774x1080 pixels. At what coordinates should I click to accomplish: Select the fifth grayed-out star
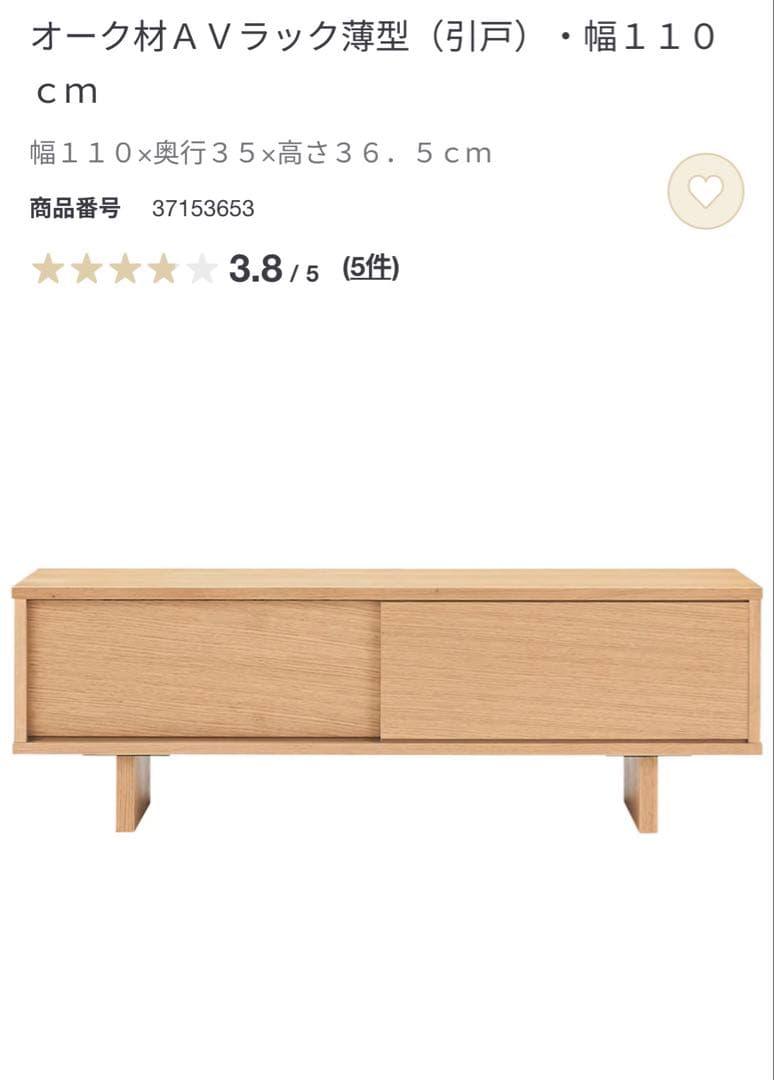click(202, 268)
